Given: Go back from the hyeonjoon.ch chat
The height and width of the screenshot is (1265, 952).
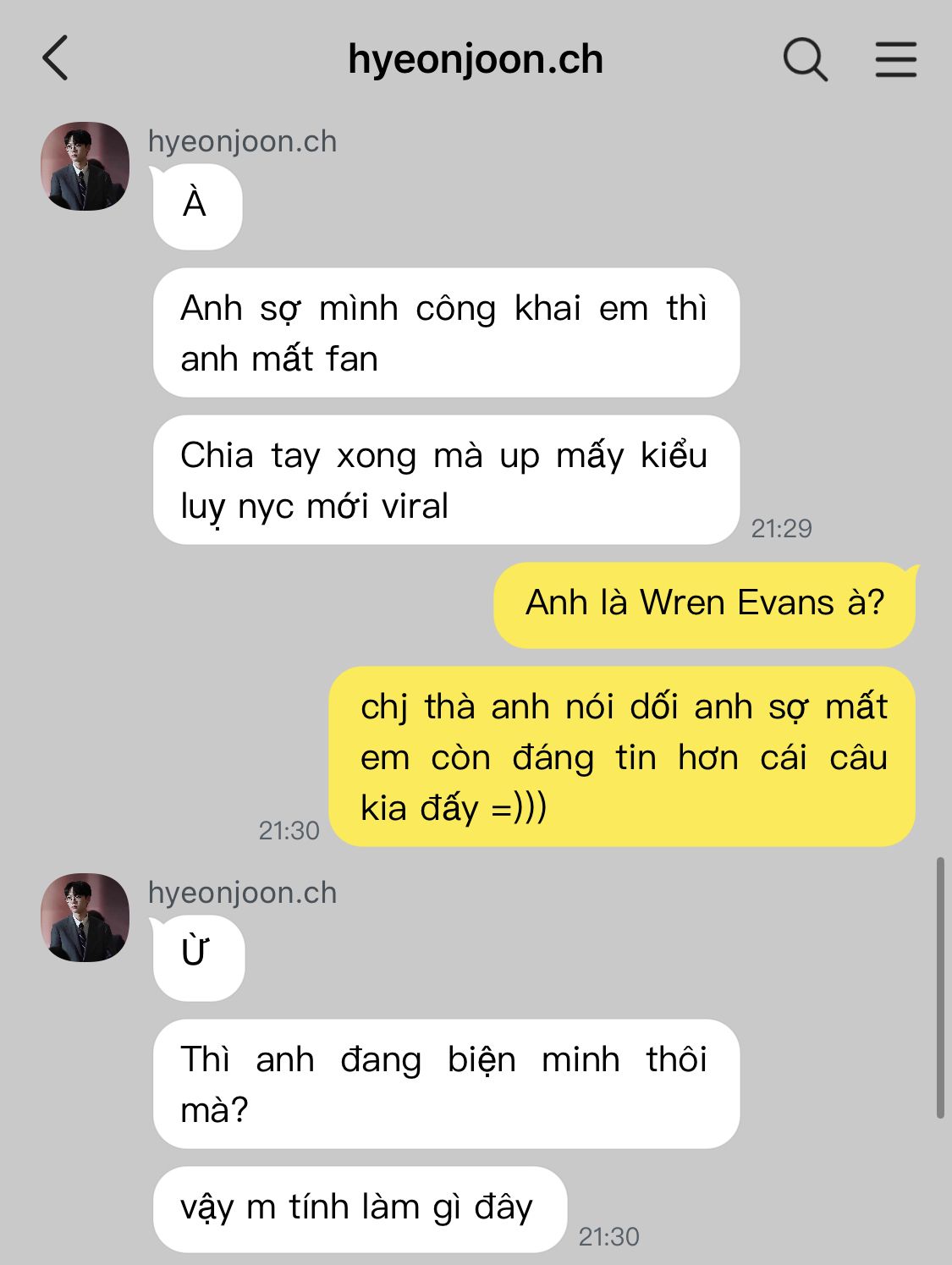Looking at the screenshot, I should [x=55, y=58].
